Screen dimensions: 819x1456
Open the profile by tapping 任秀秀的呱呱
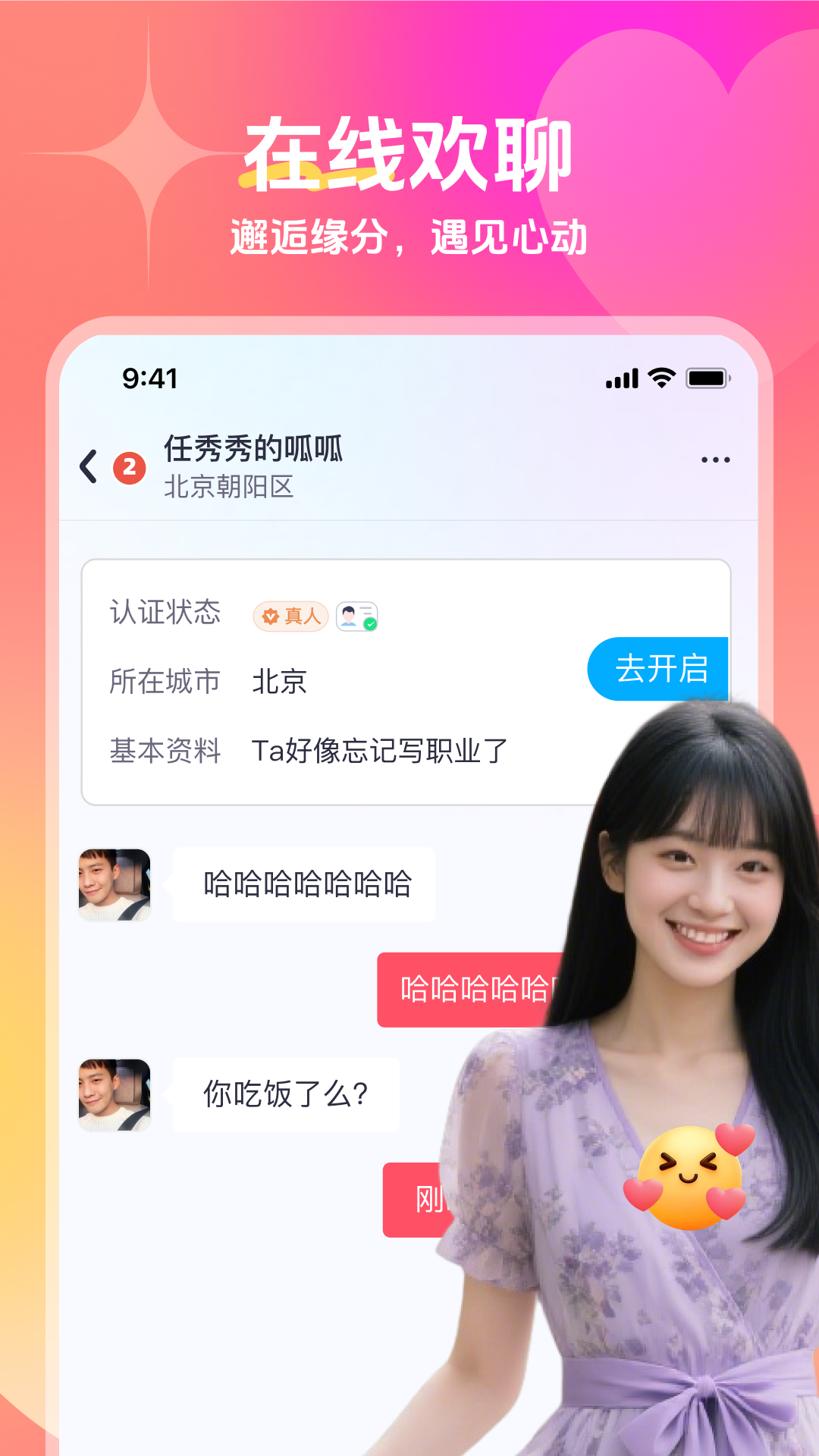coord(253,447)
